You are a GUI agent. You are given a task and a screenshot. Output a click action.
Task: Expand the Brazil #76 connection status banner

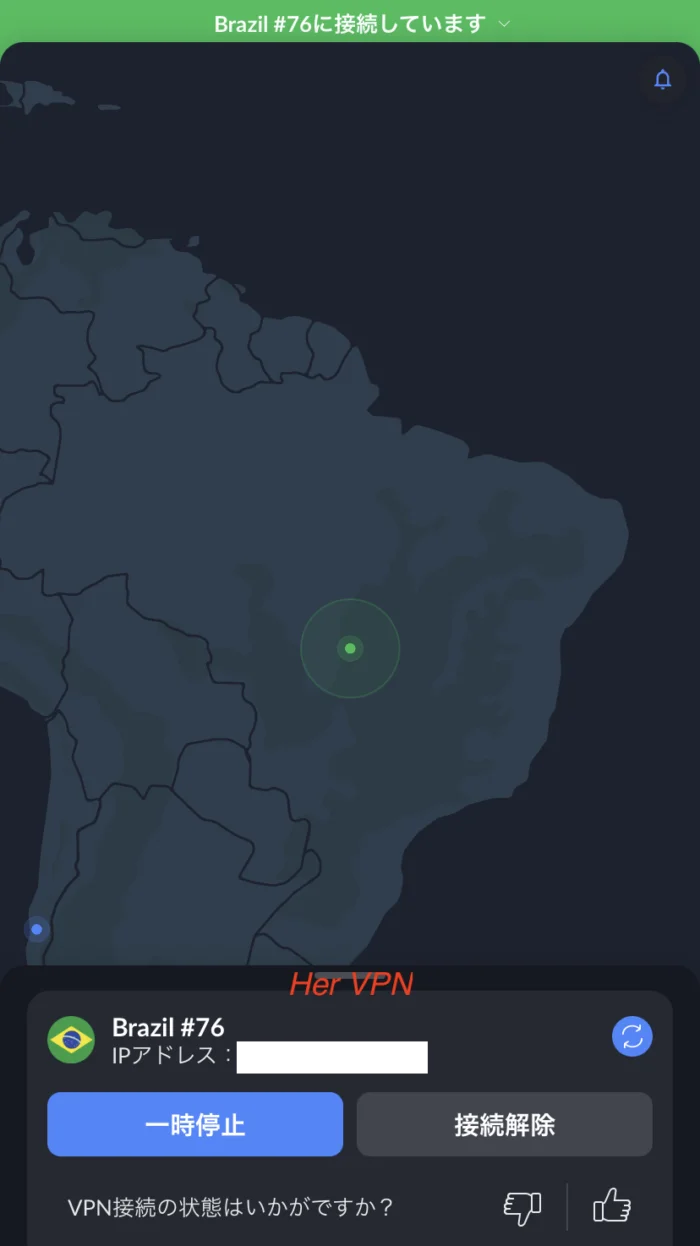(x=362, y=24)
